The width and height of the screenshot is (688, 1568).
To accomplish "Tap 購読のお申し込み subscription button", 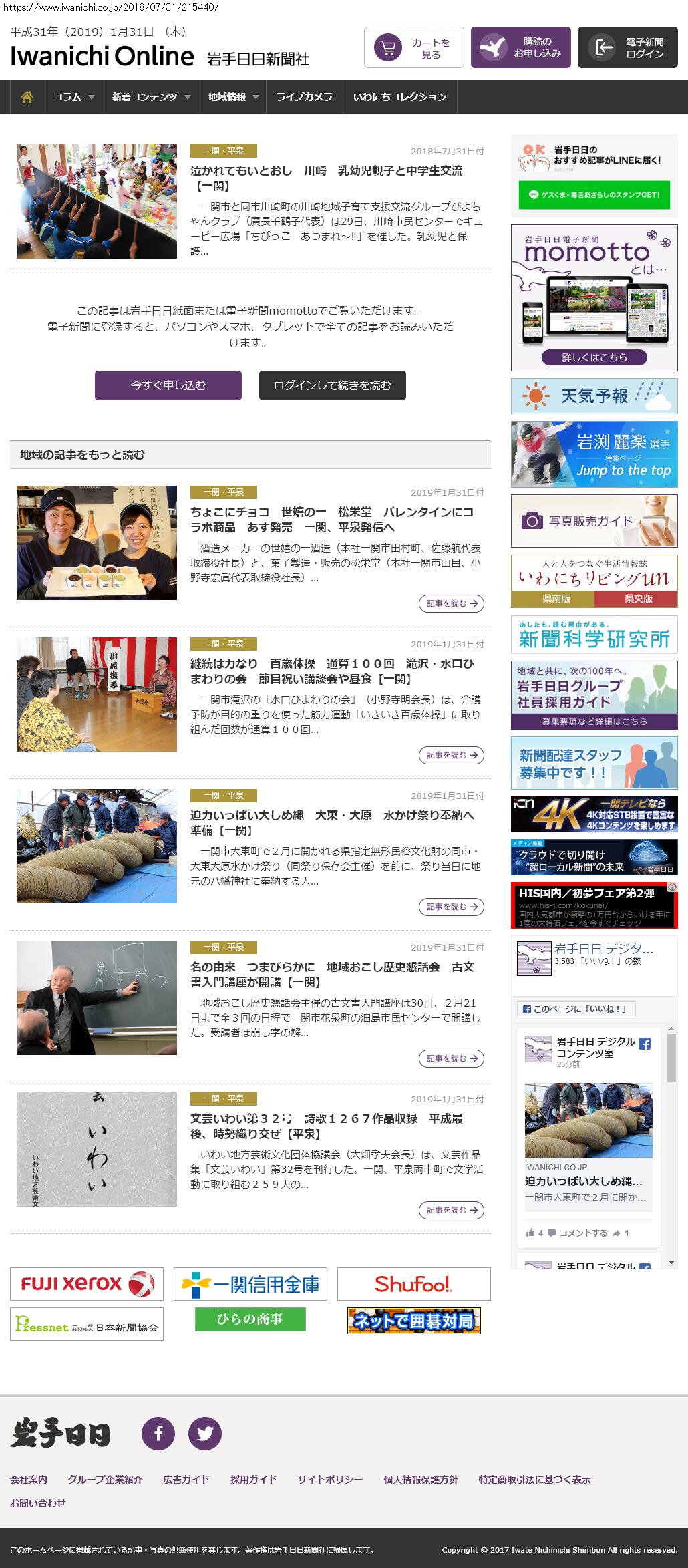I will point(521,47).
